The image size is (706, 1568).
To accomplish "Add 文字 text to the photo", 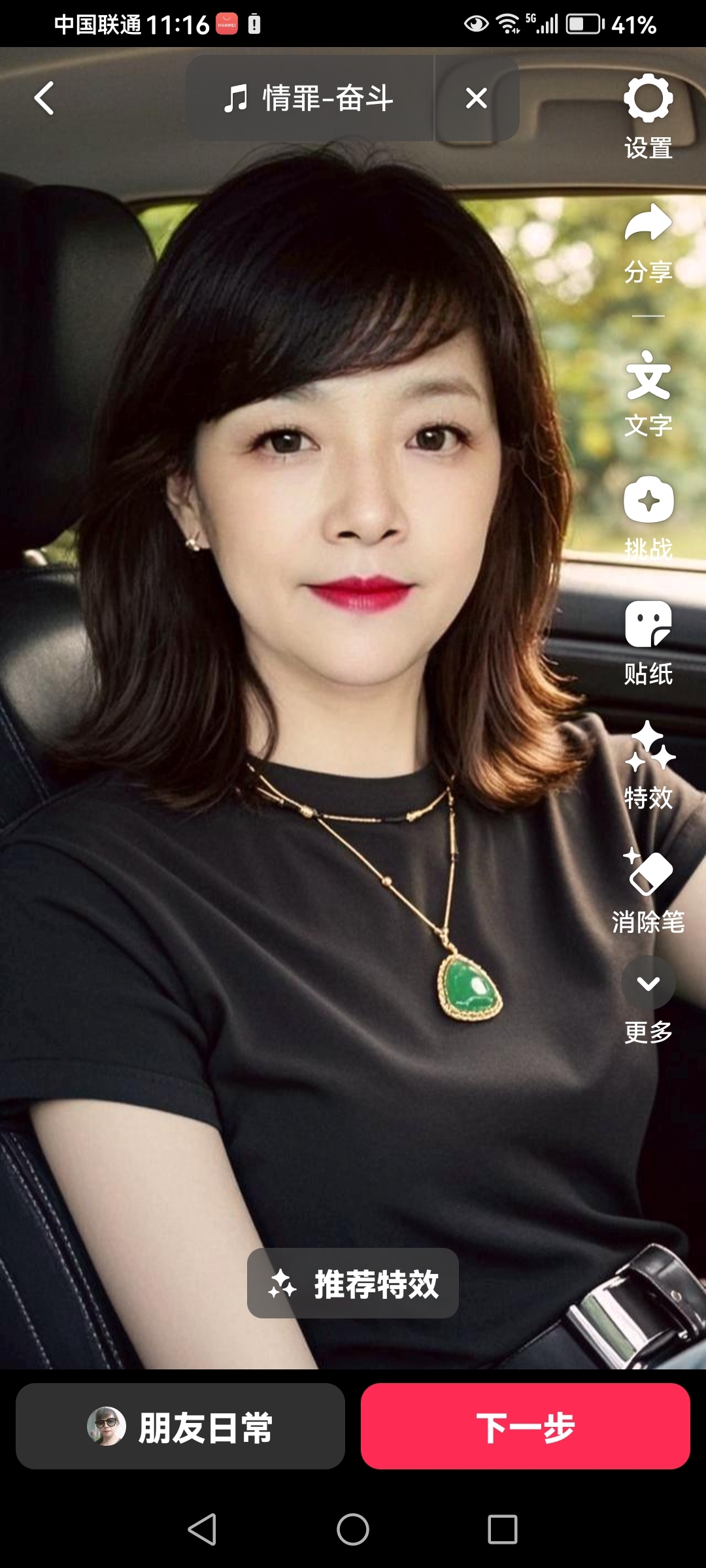I will pyautogui.click(x=648, y=393).
